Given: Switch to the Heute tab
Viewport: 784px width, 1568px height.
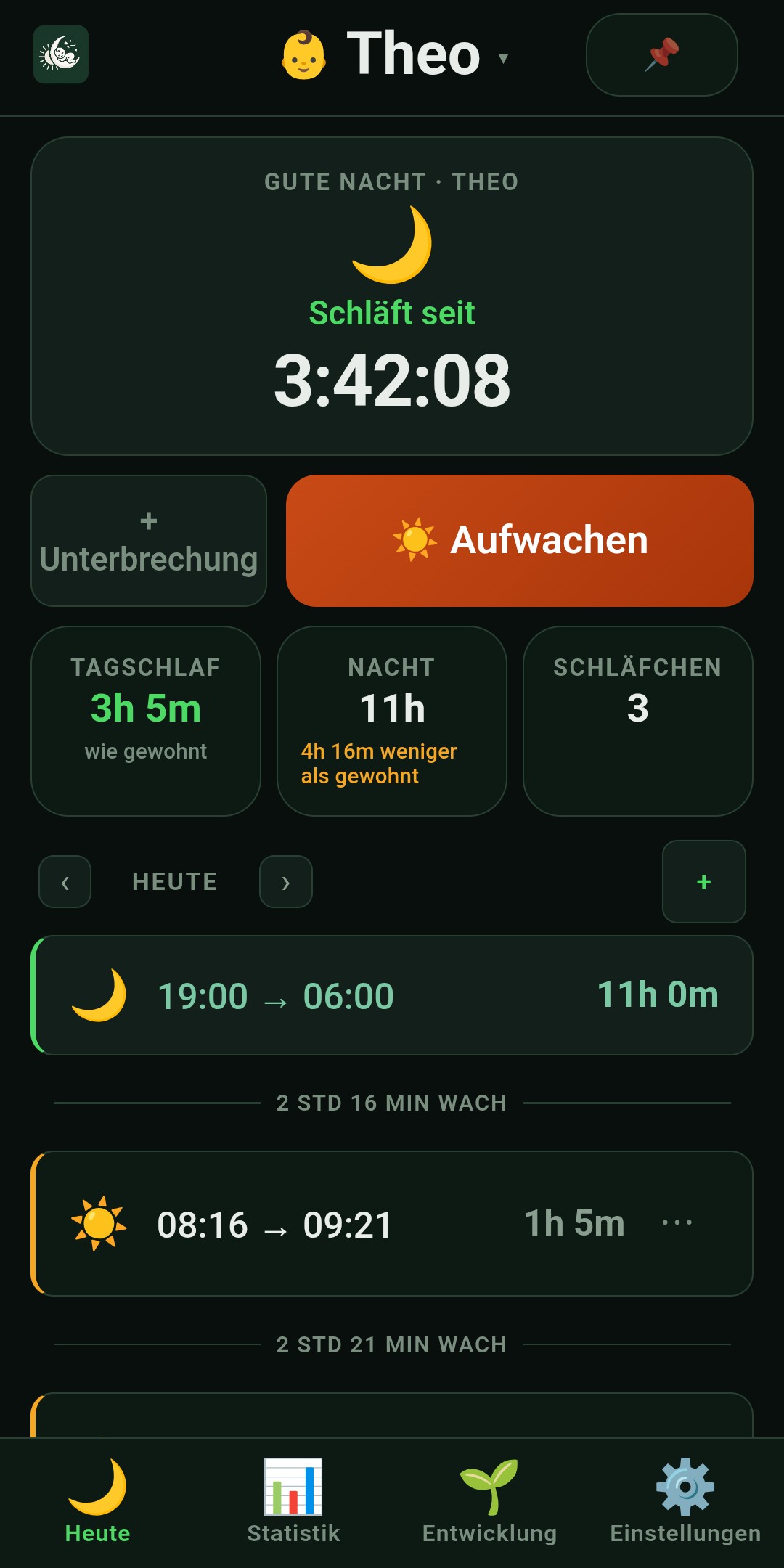Looking at the screenshot, I should [98, 1499].
